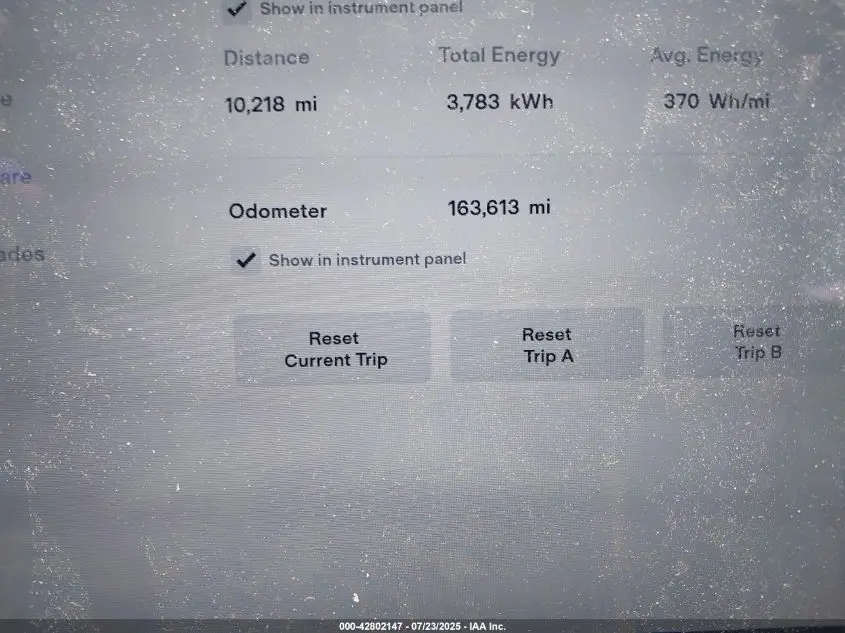This screenshot has height=633, width=845.
Task: Reset Trip B
Action: pyautogui.click(x=756, y=341)
